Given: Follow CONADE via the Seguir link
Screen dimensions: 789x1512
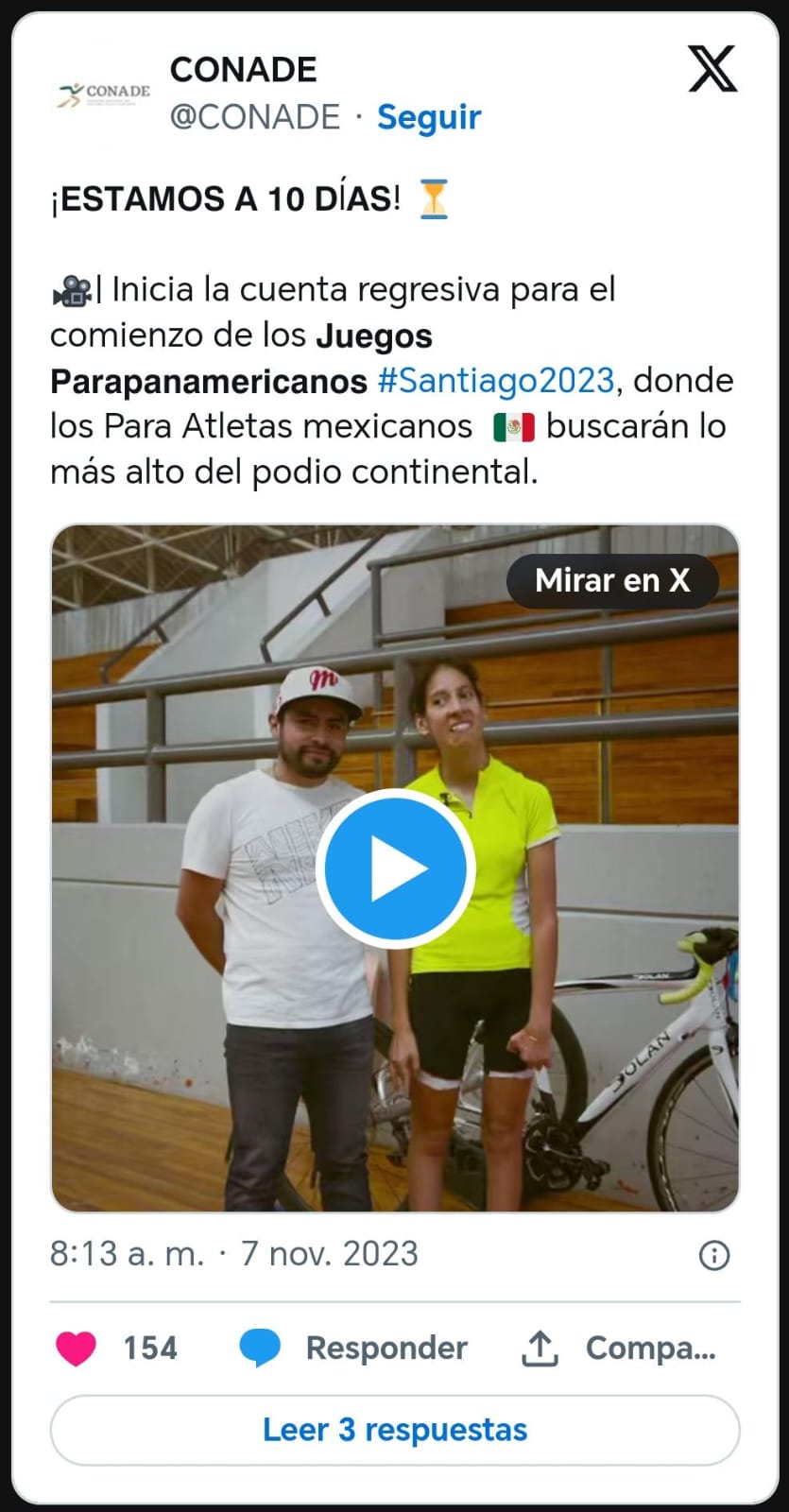Looking at the screenshot, I should tap(429, 117).
